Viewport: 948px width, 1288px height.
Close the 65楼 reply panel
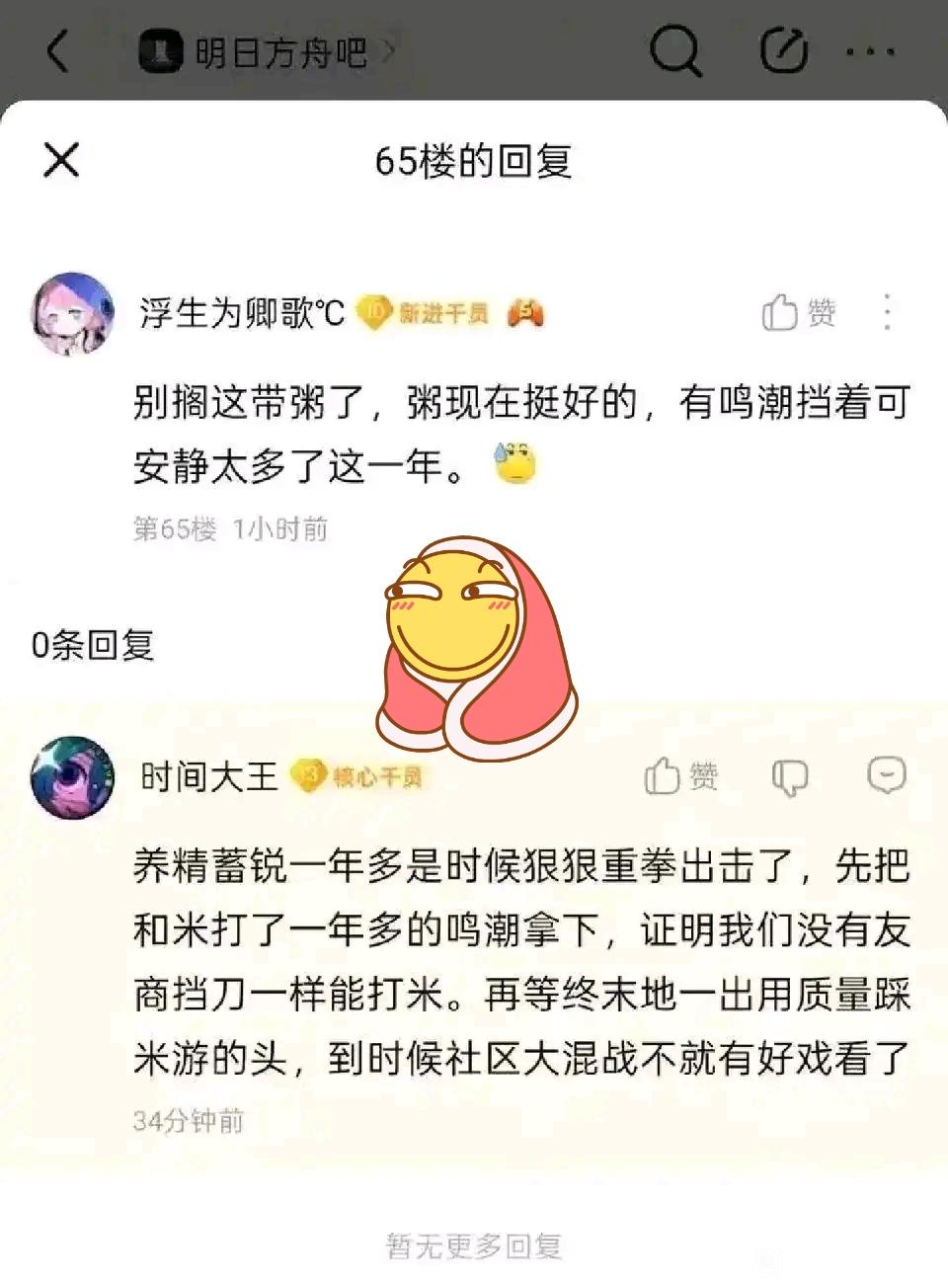61,159
